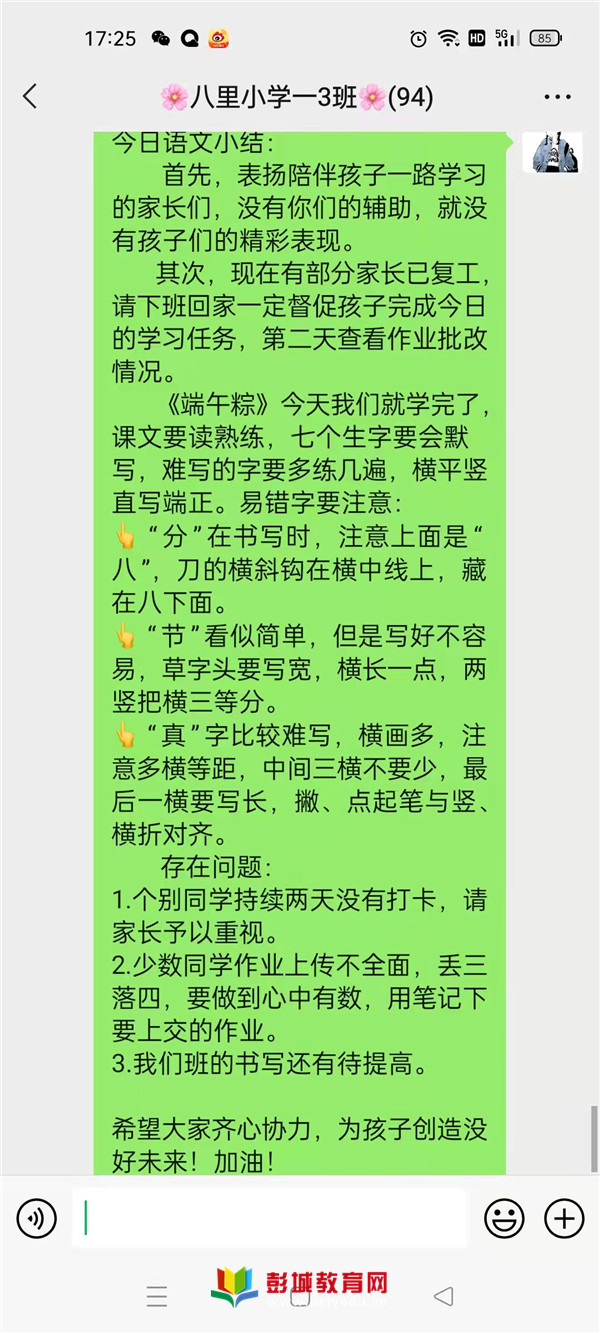Switch to voice message input
This screenshot has width=600, height=1333.
click(x=37, y=1218)
